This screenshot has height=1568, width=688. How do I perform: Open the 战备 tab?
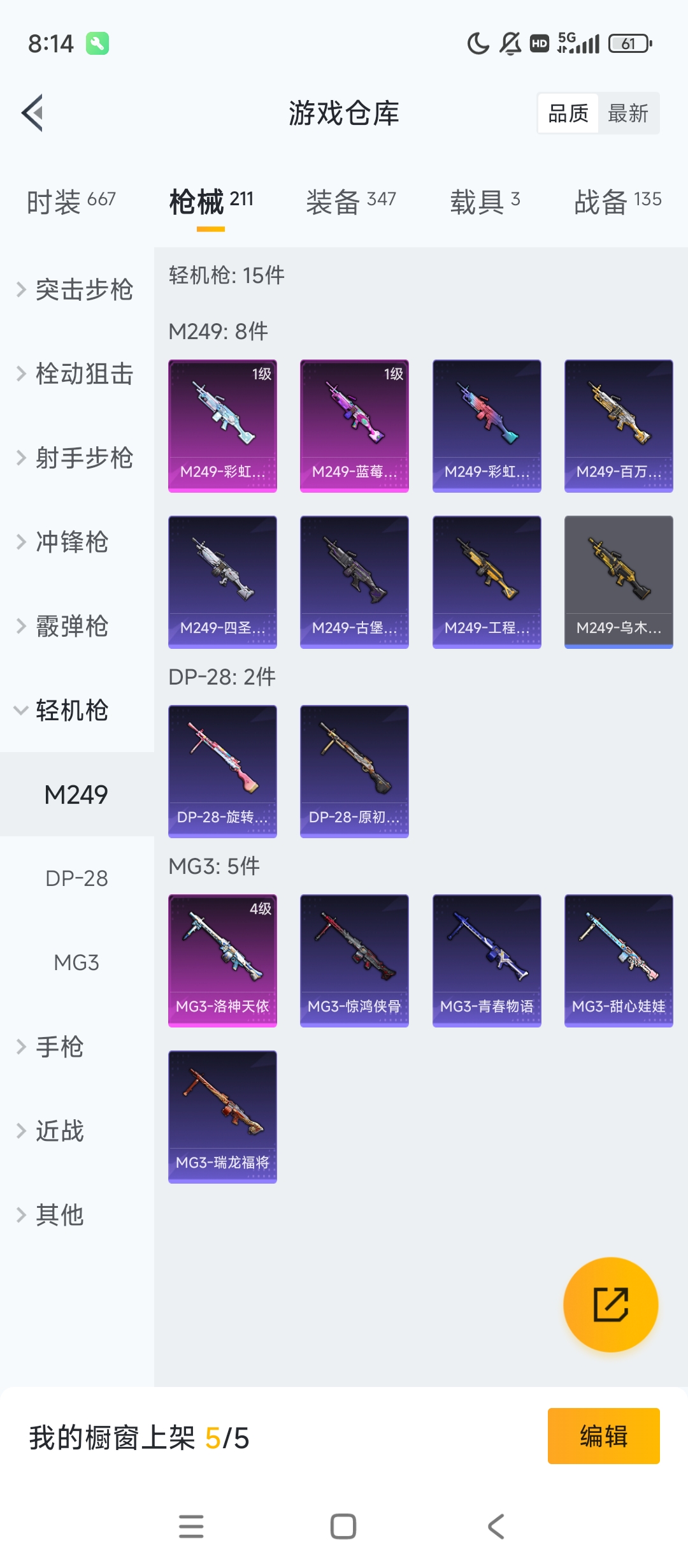coord(617,201)
